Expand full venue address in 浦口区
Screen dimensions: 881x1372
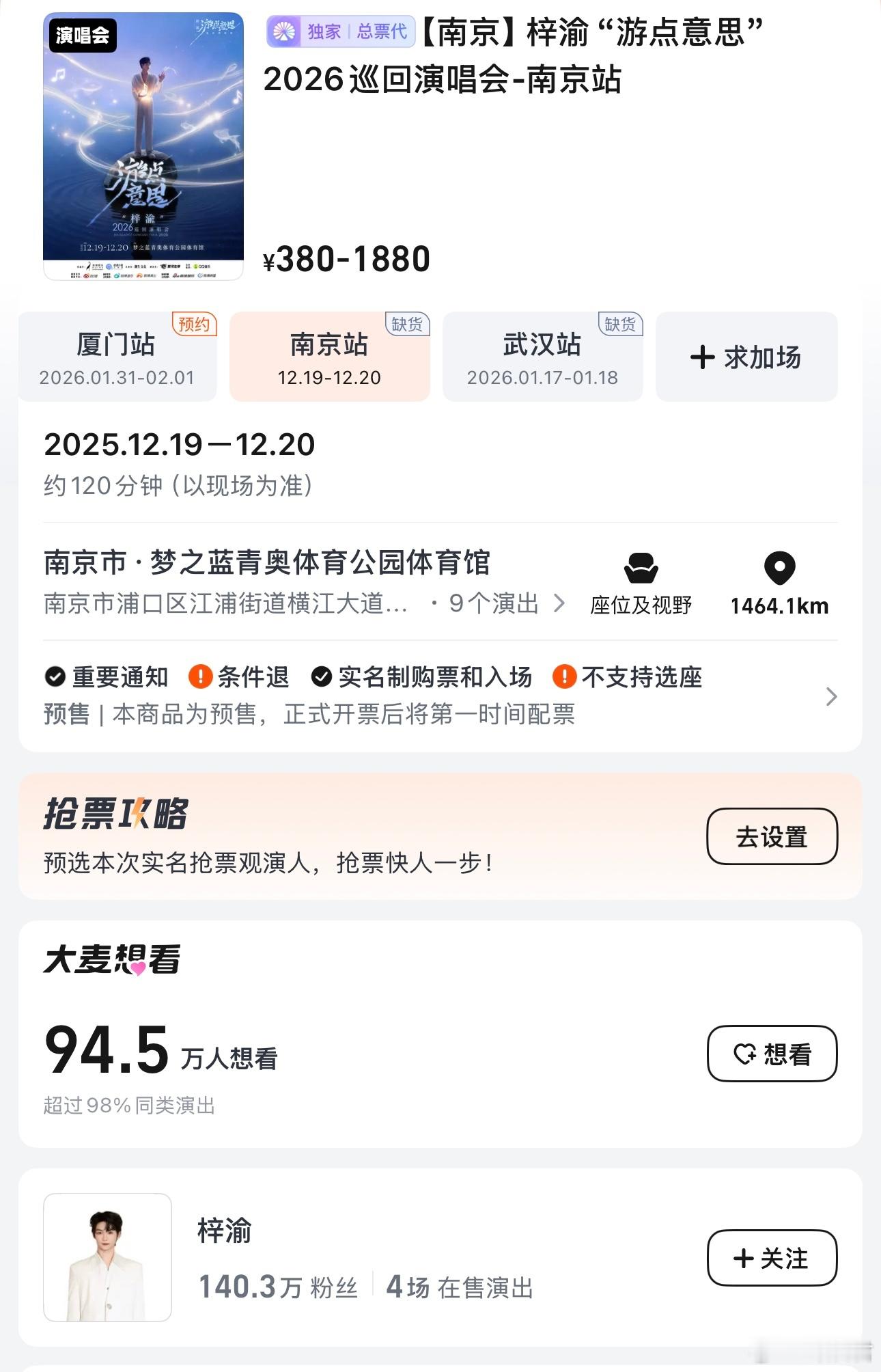225,603
